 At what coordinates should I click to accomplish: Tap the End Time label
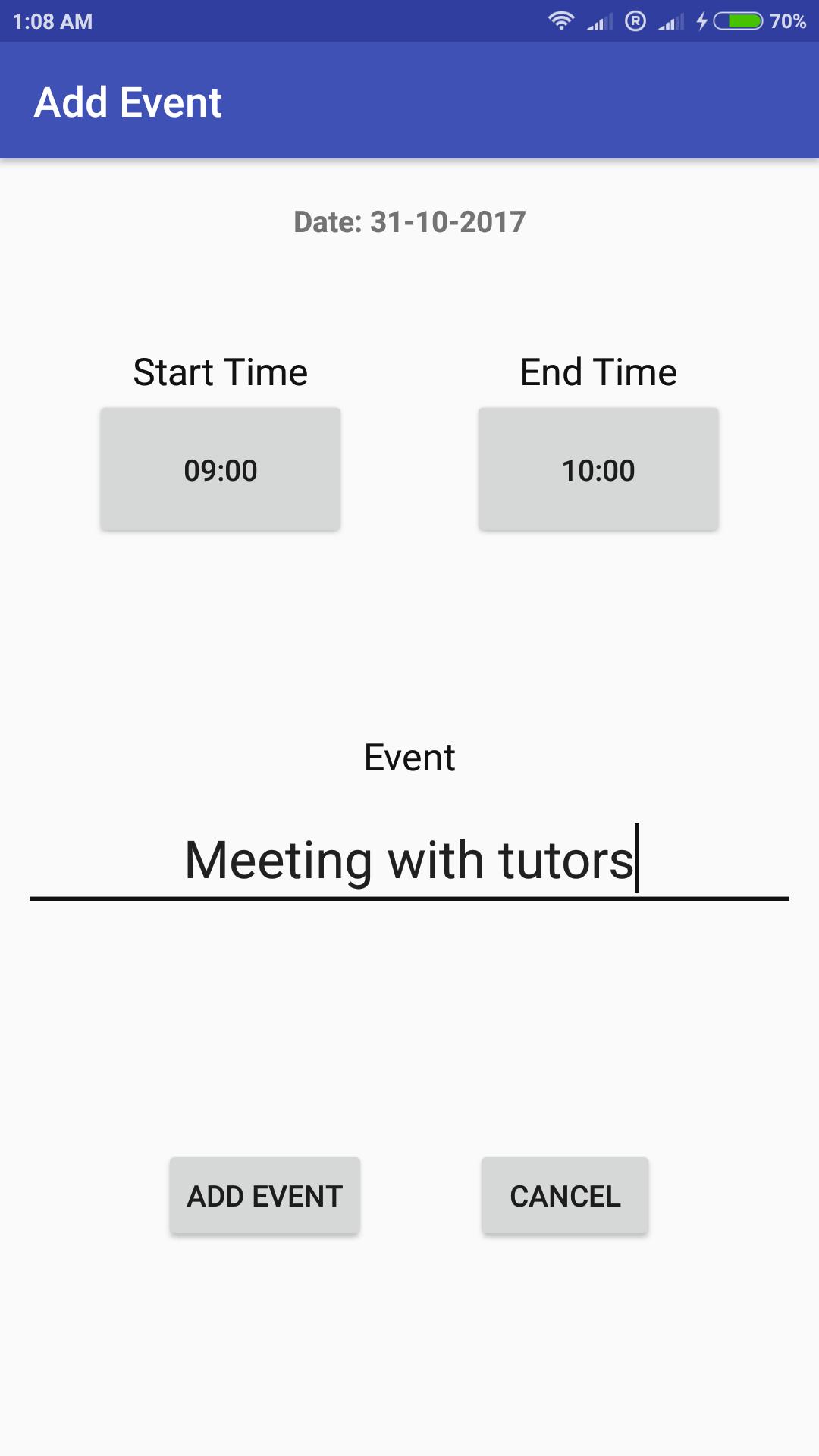(x=598, y=372)
